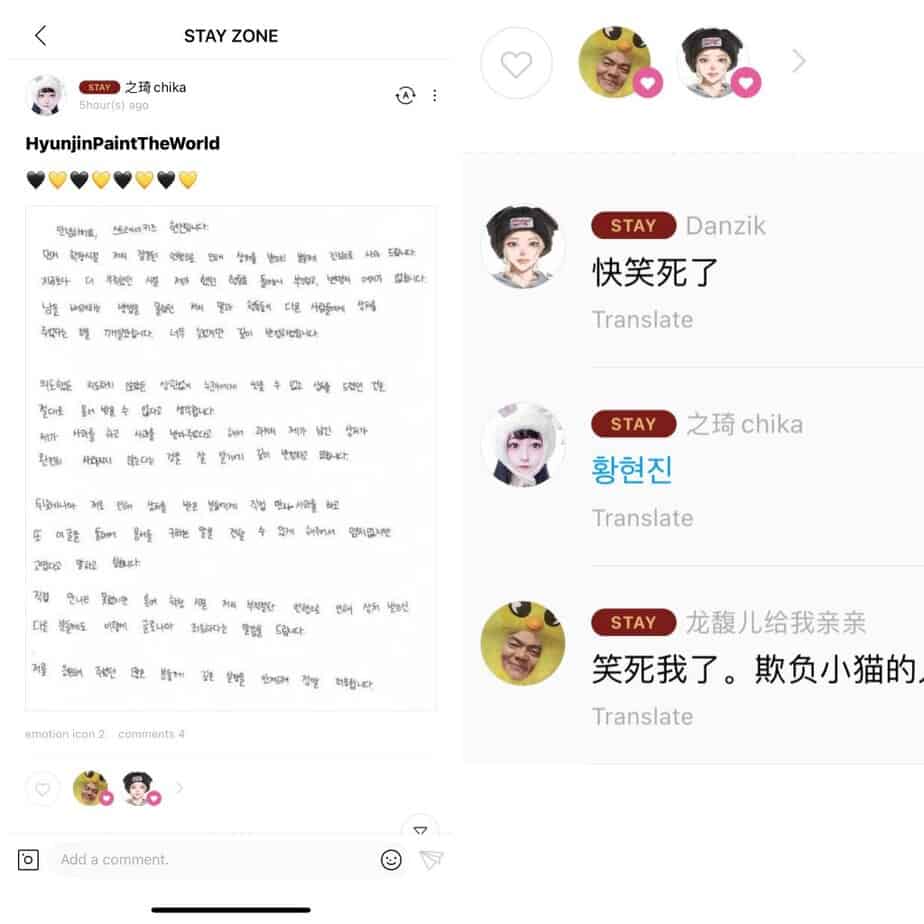Tap the Add a comment field
This screenshot has height=924, width=924.
point(210,859)
